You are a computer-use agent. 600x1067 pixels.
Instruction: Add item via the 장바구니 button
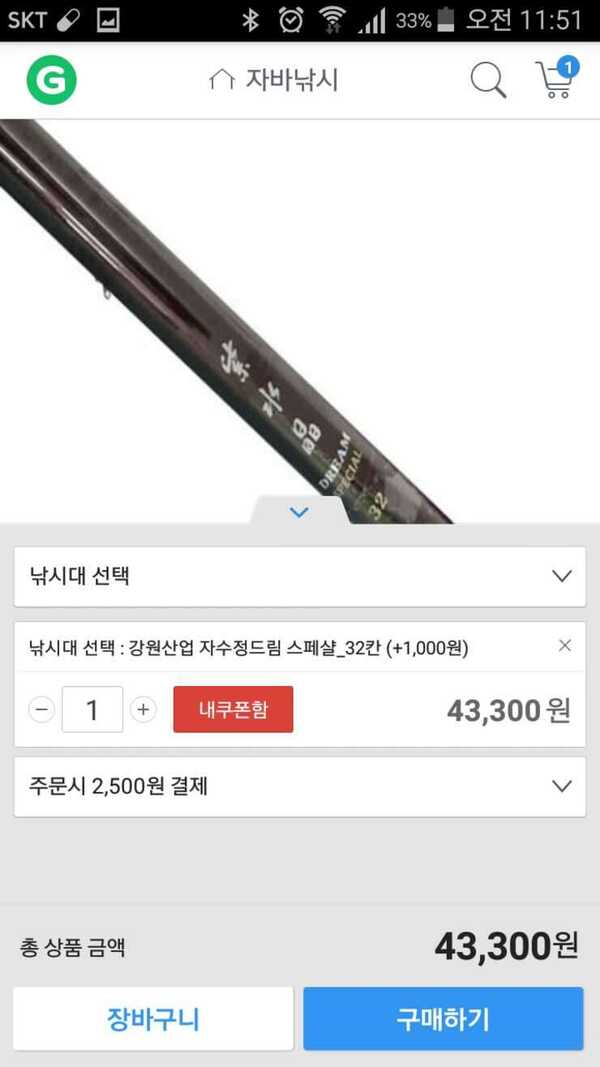(153, 1019)
